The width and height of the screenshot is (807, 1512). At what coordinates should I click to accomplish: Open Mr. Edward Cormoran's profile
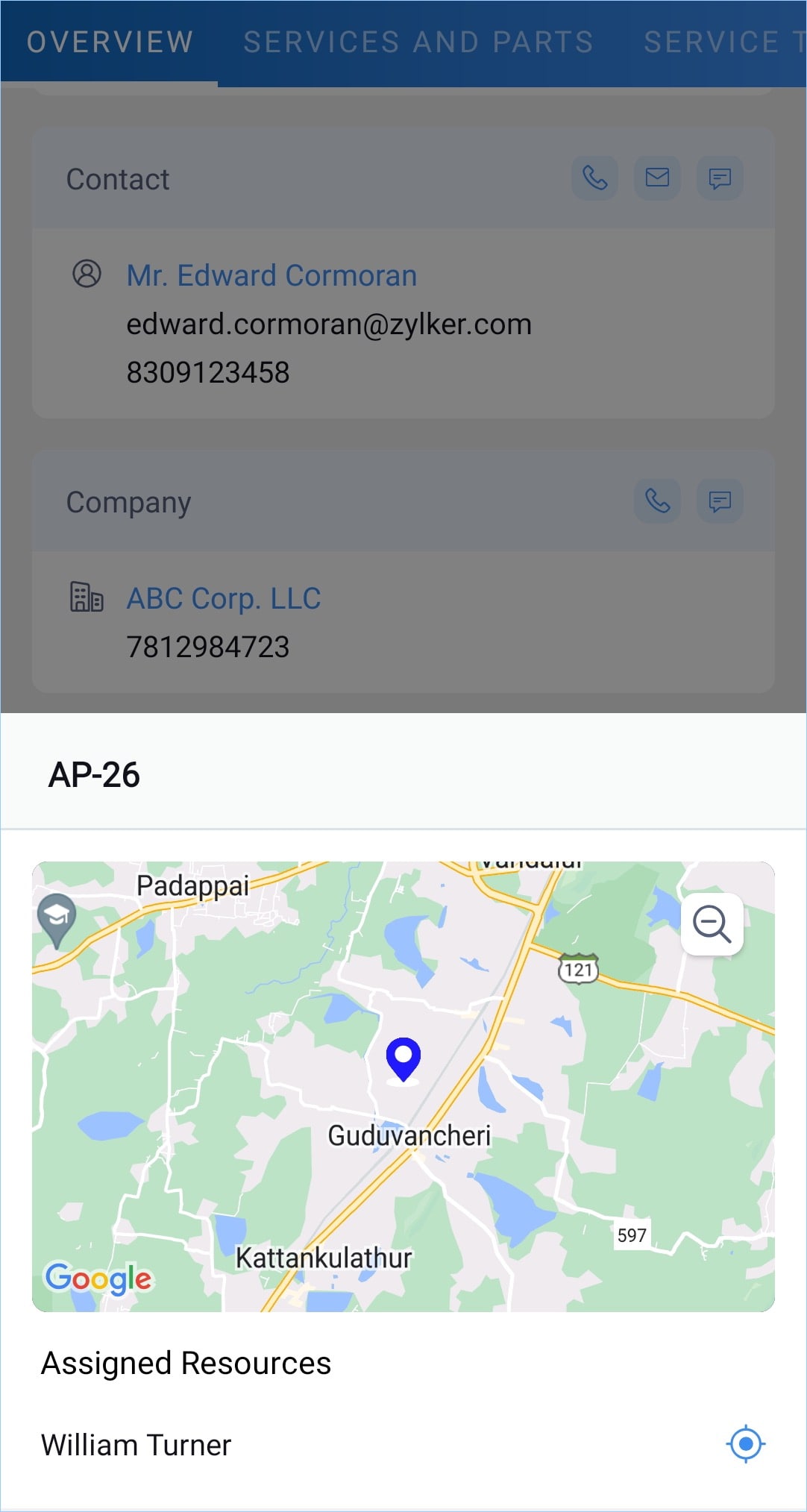point(271,276)
